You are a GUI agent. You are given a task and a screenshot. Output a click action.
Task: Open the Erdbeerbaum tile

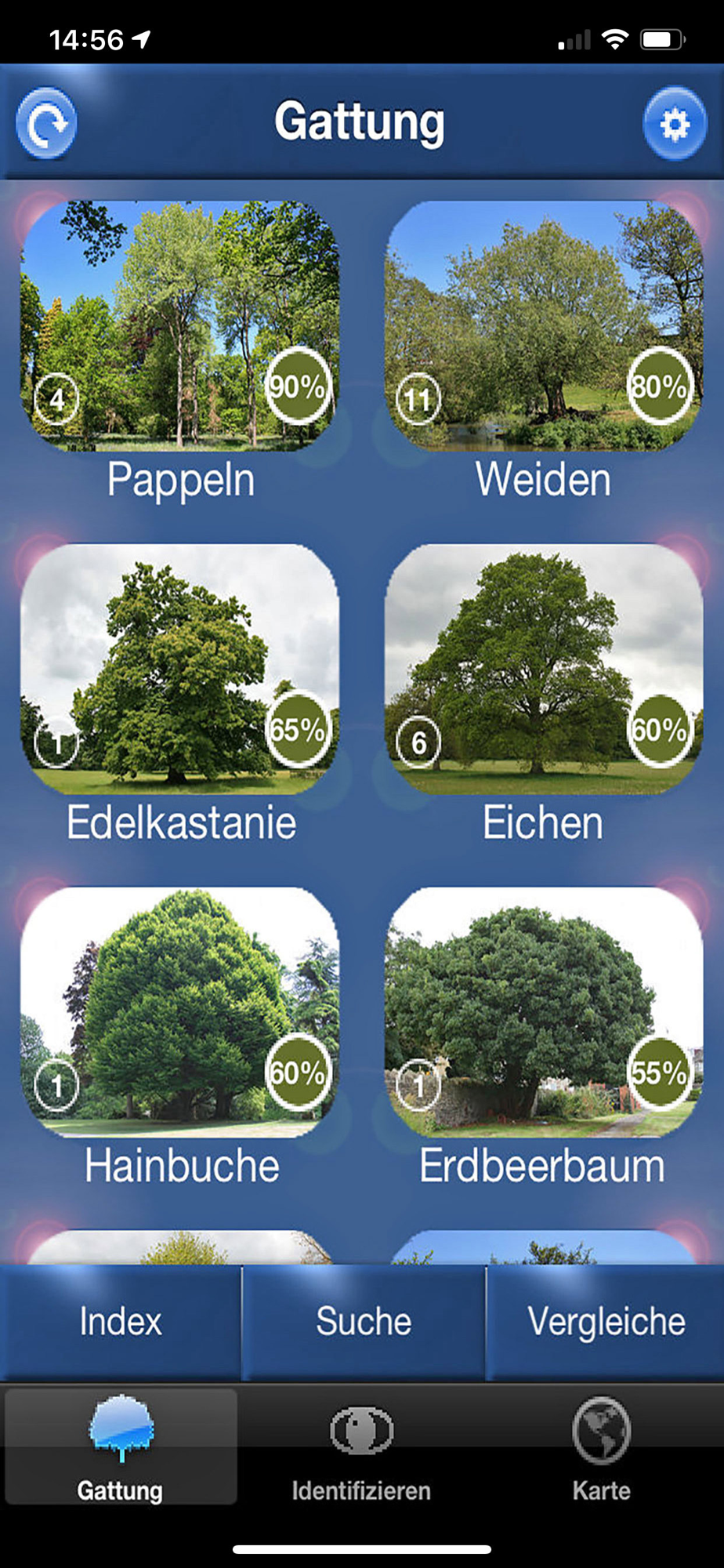(544, 1013)
